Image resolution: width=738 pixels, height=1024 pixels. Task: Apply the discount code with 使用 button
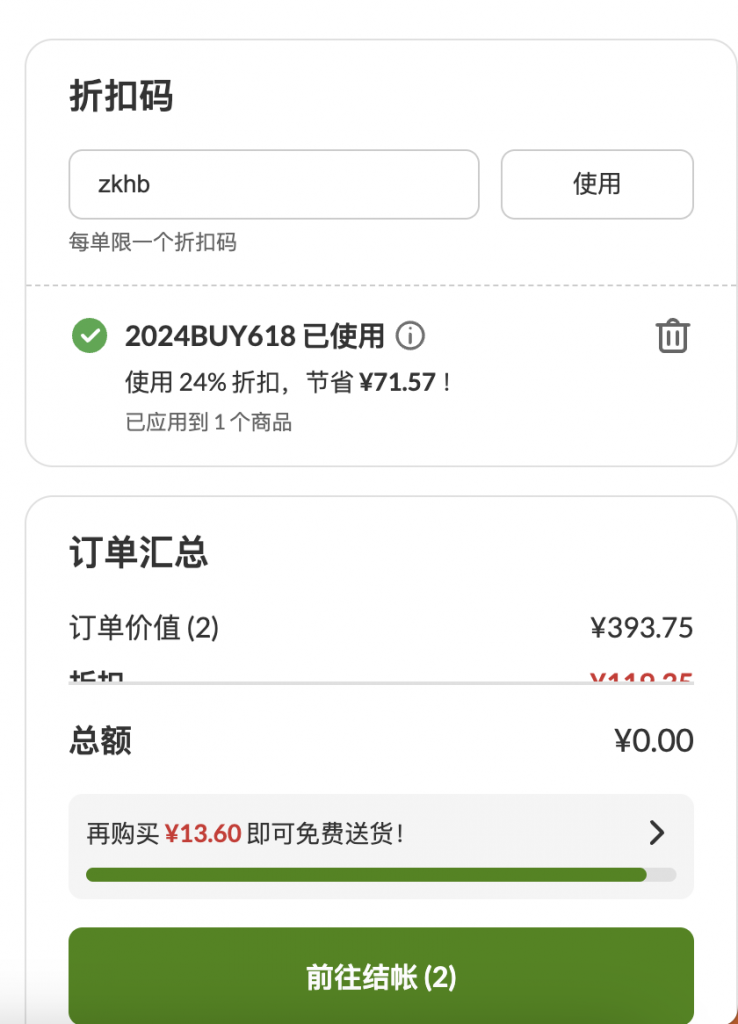596,184
